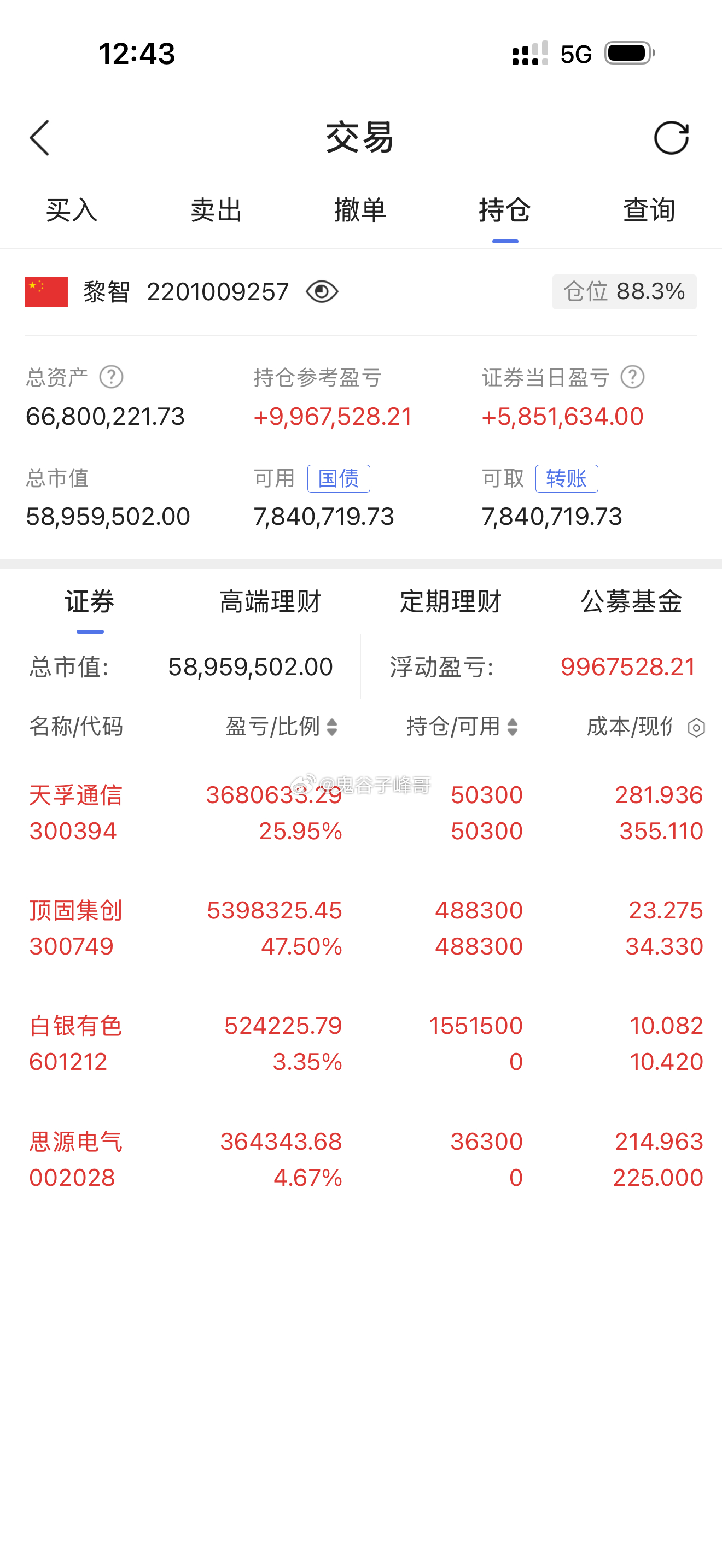
Task: Open help via 总资产 question mark icon
Action: pyautogui.click(x=112, y=376)
